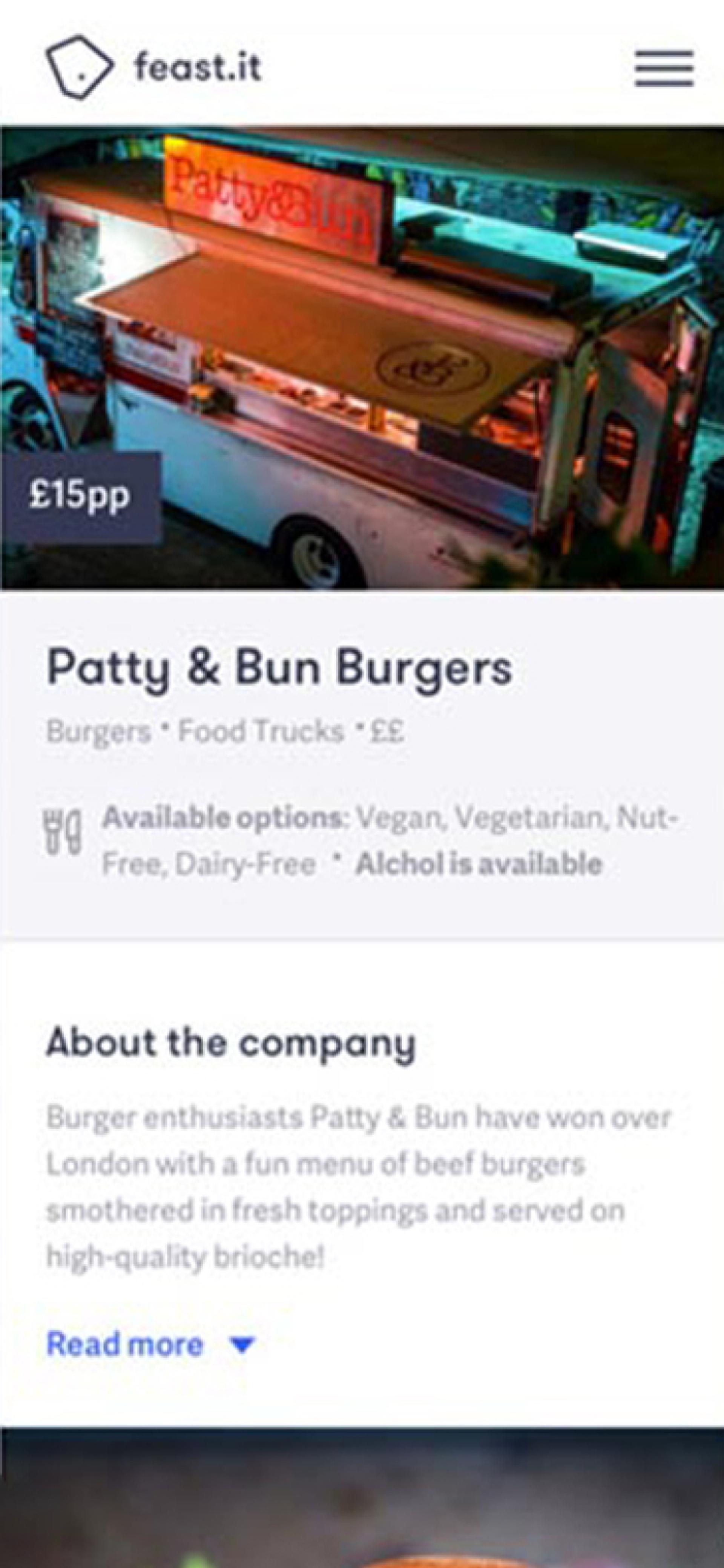The width and height of the screenshot is (724, 1568).
Task: Expand Read more about the company
Action: (x=150, y=1344)
